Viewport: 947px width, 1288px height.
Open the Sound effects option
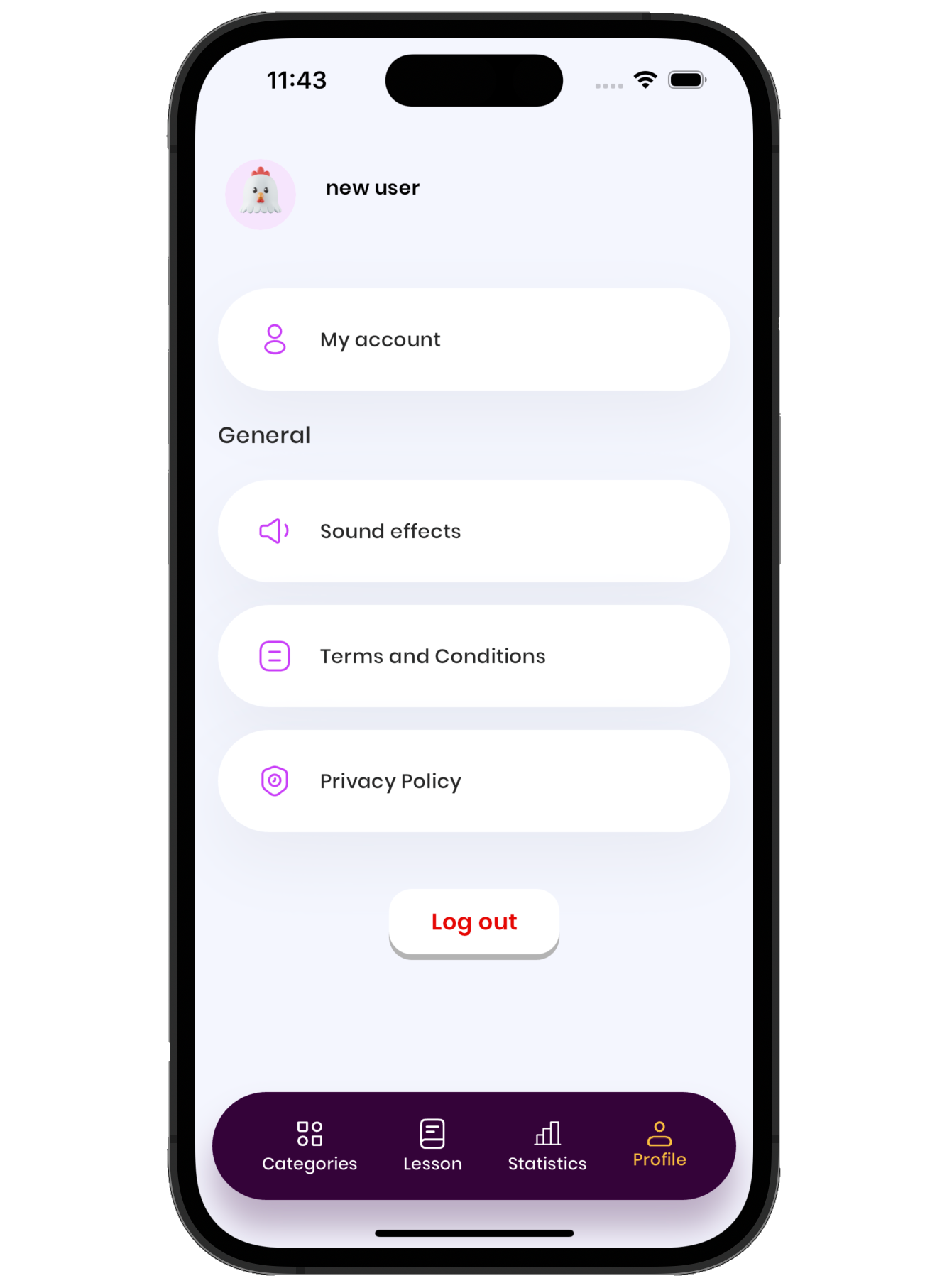pyautogui.click(x=474, y=531)
